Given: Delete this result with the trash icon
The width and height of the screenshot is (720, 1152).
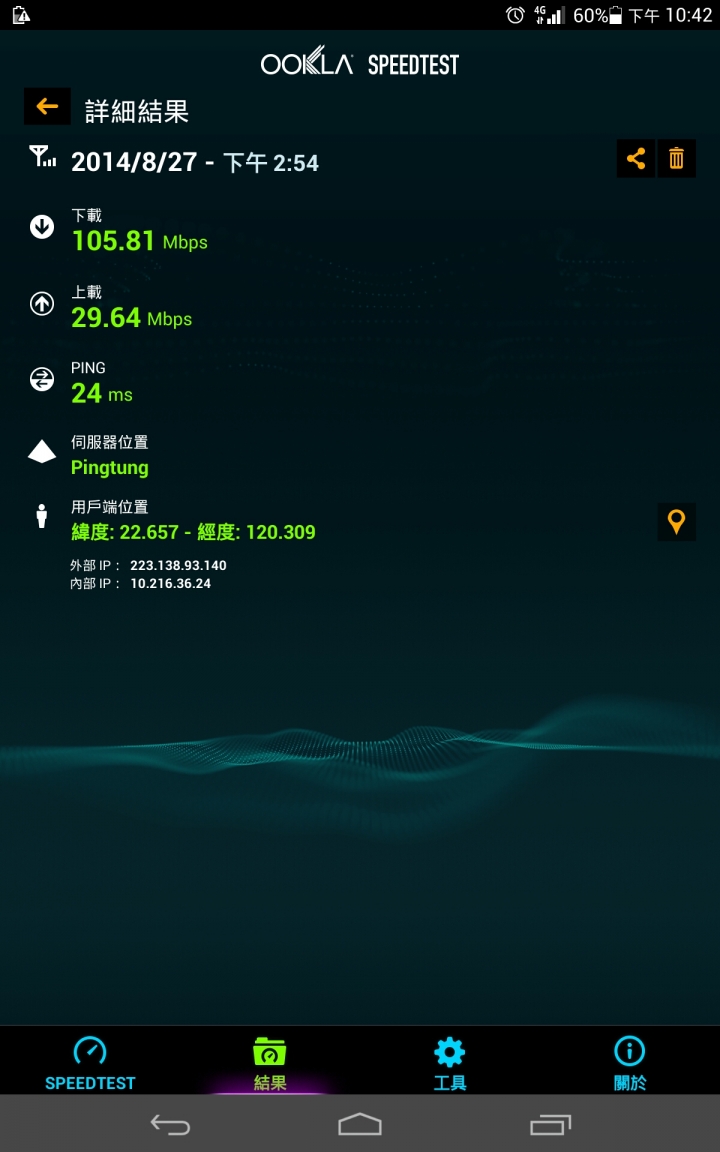Looking at the screenshot, I should coord(676,158).
